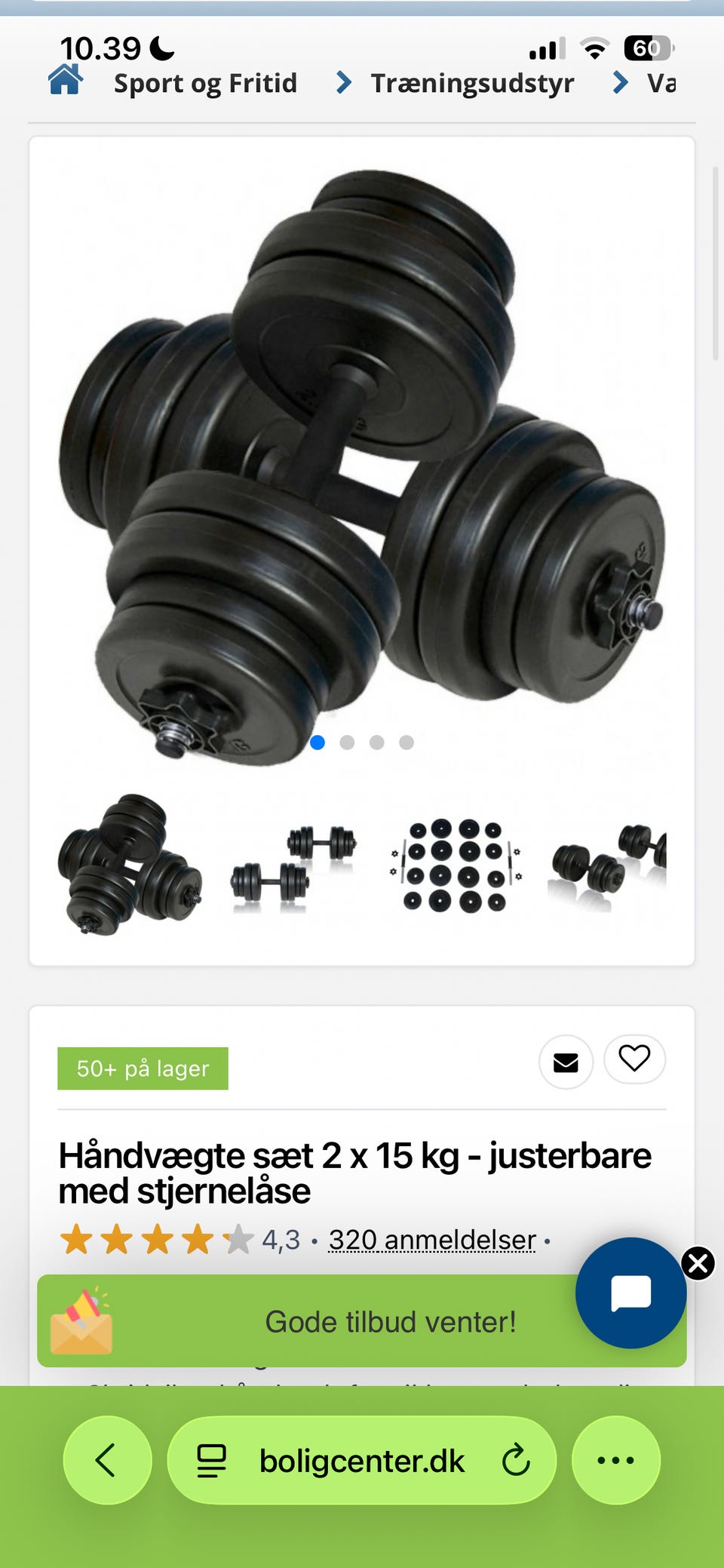The image size is (724, 1568).
Task: Go to the home page via house icon
Action: click(x=65, y=79)
